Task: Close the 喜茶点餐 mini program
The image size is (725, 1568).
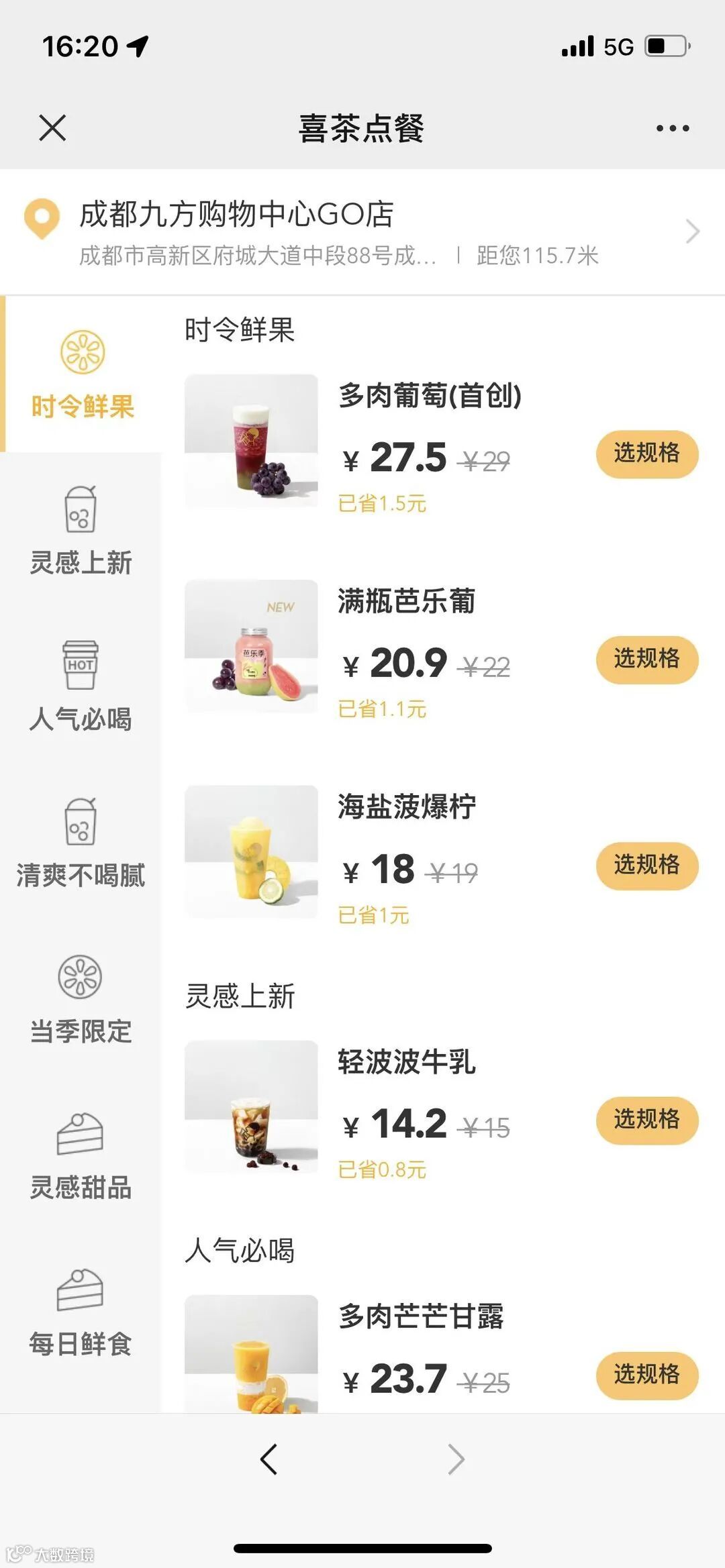Action: click(x=52, y=127)
